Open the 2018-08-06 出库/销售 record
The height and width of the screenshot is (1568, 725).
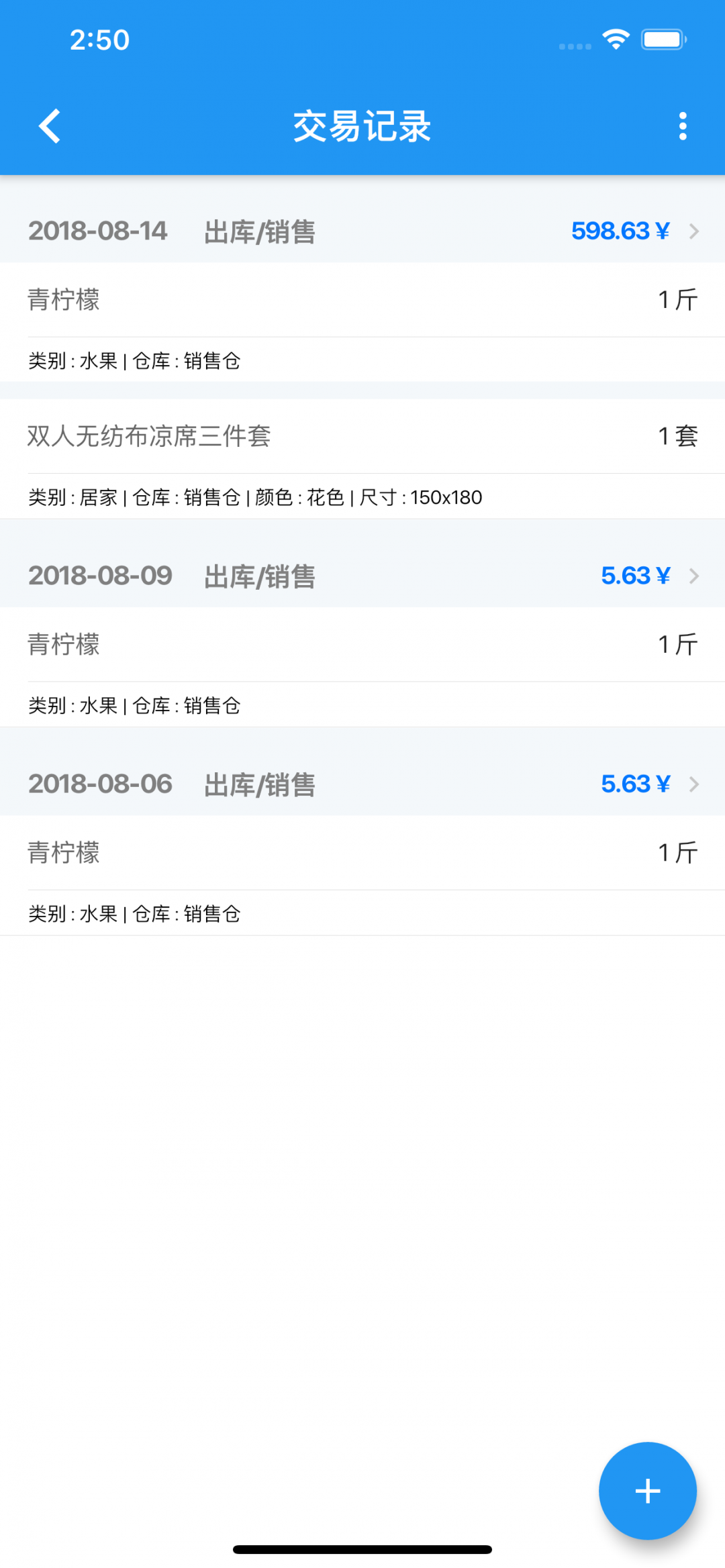(362, 784)
